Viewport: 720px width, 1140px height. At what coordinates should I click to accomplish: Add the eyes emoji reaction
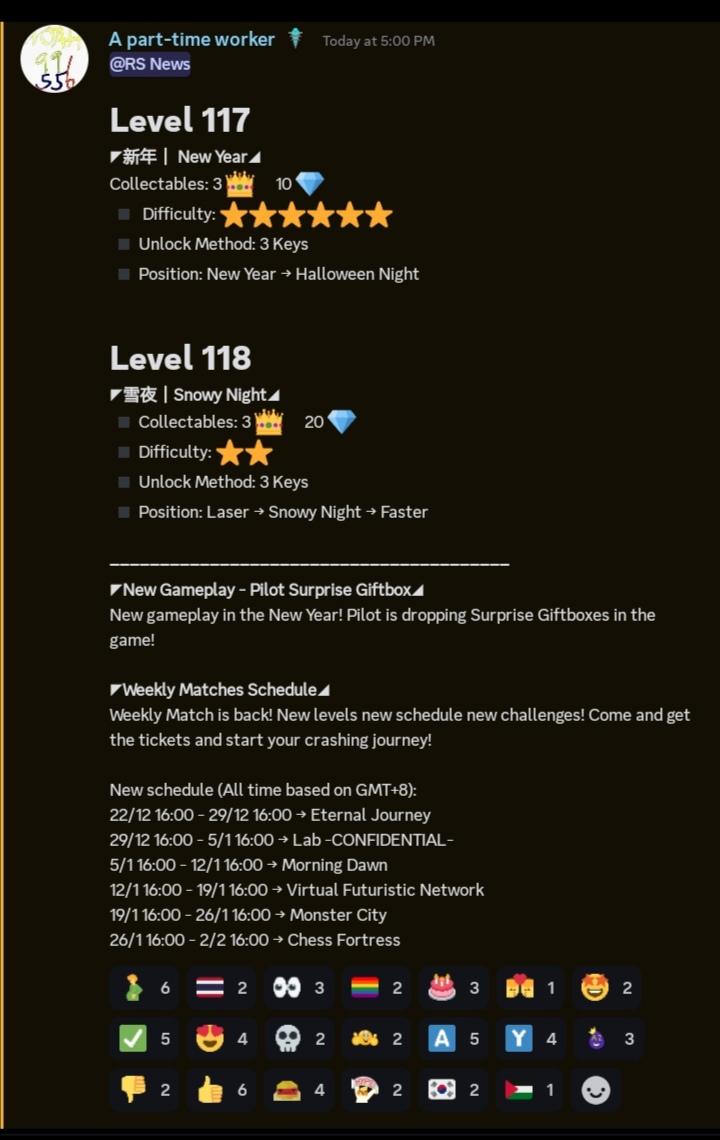(x=298, y=988)
